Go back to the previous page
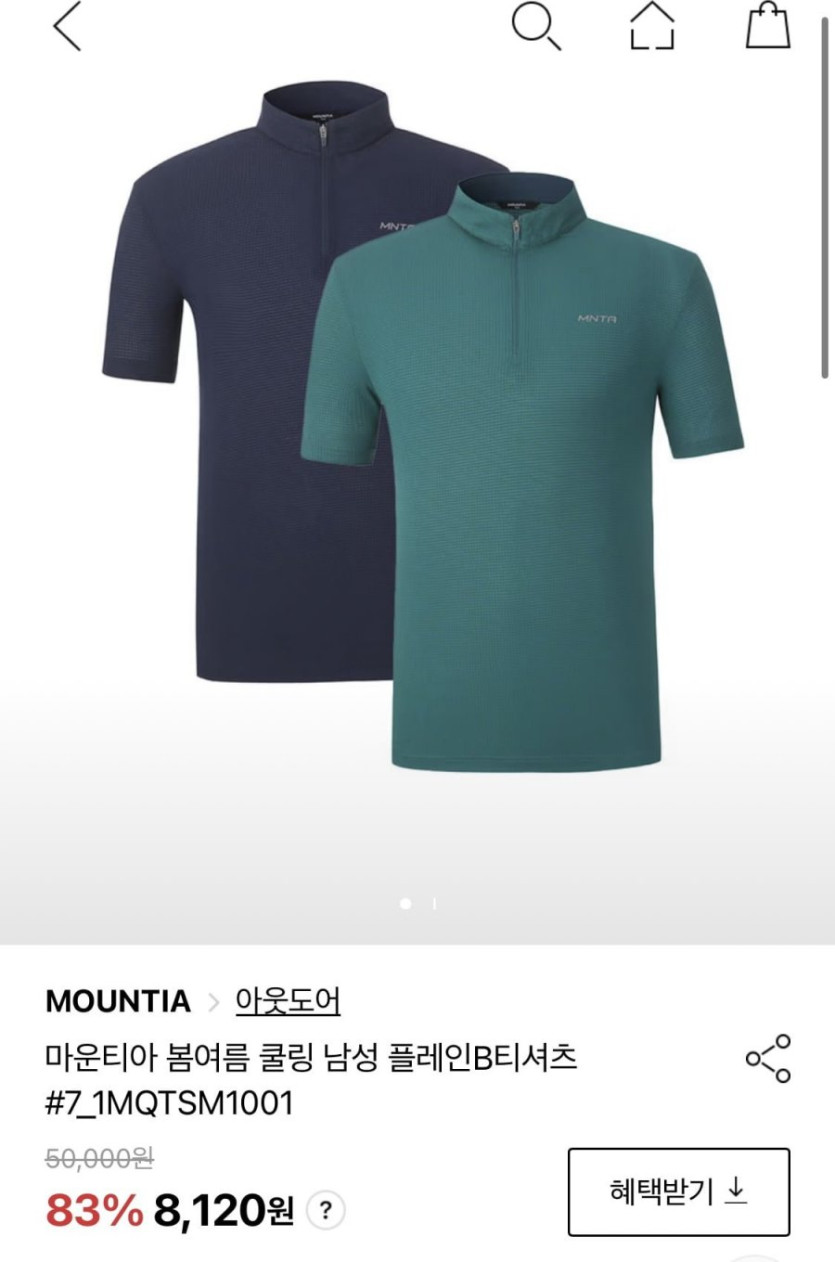The width and height of the screenshot is (835, 1262). pyautogui.click(x=67, y=27)
